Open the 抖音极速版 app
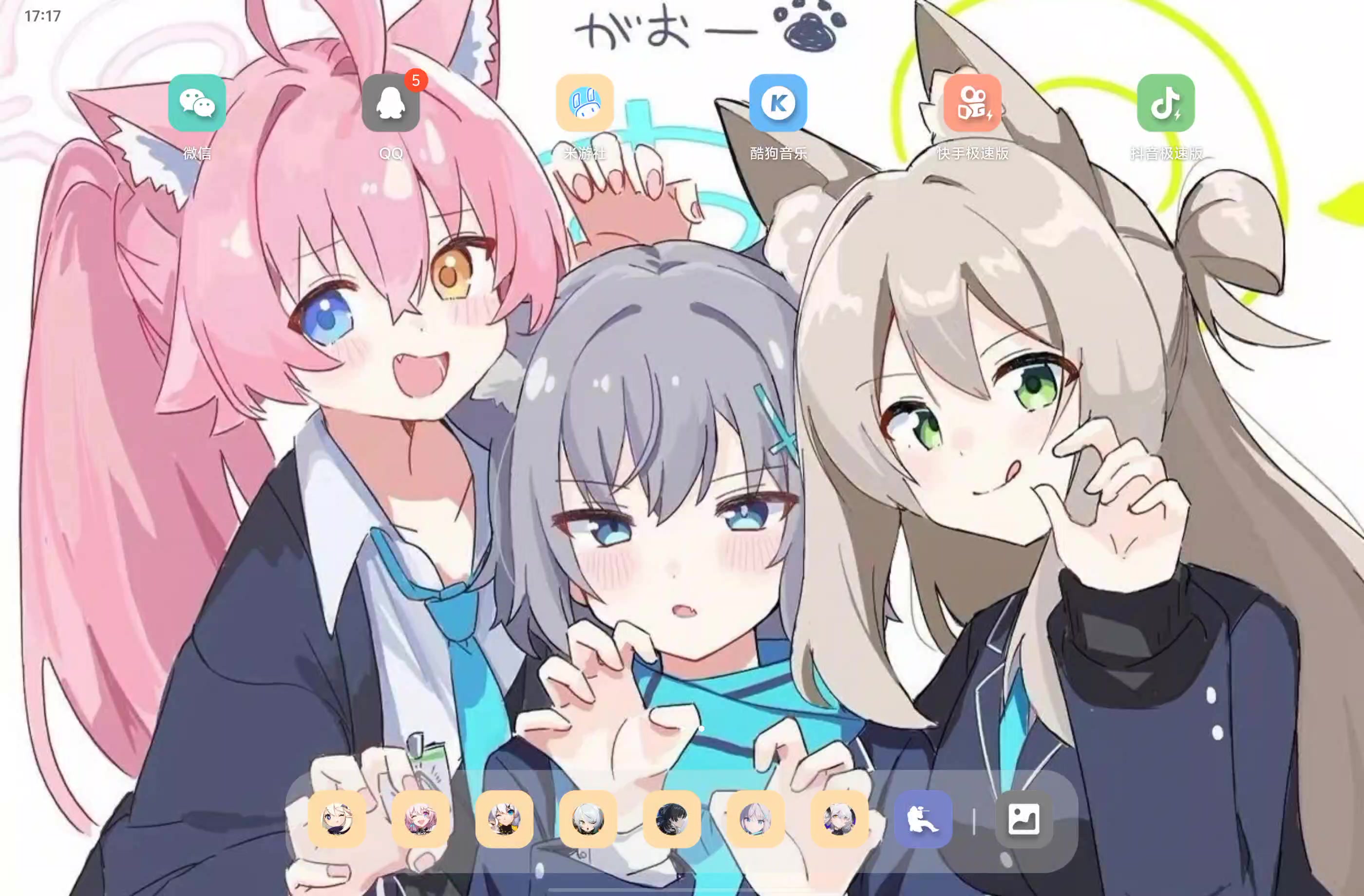 tap(1166, 103)
